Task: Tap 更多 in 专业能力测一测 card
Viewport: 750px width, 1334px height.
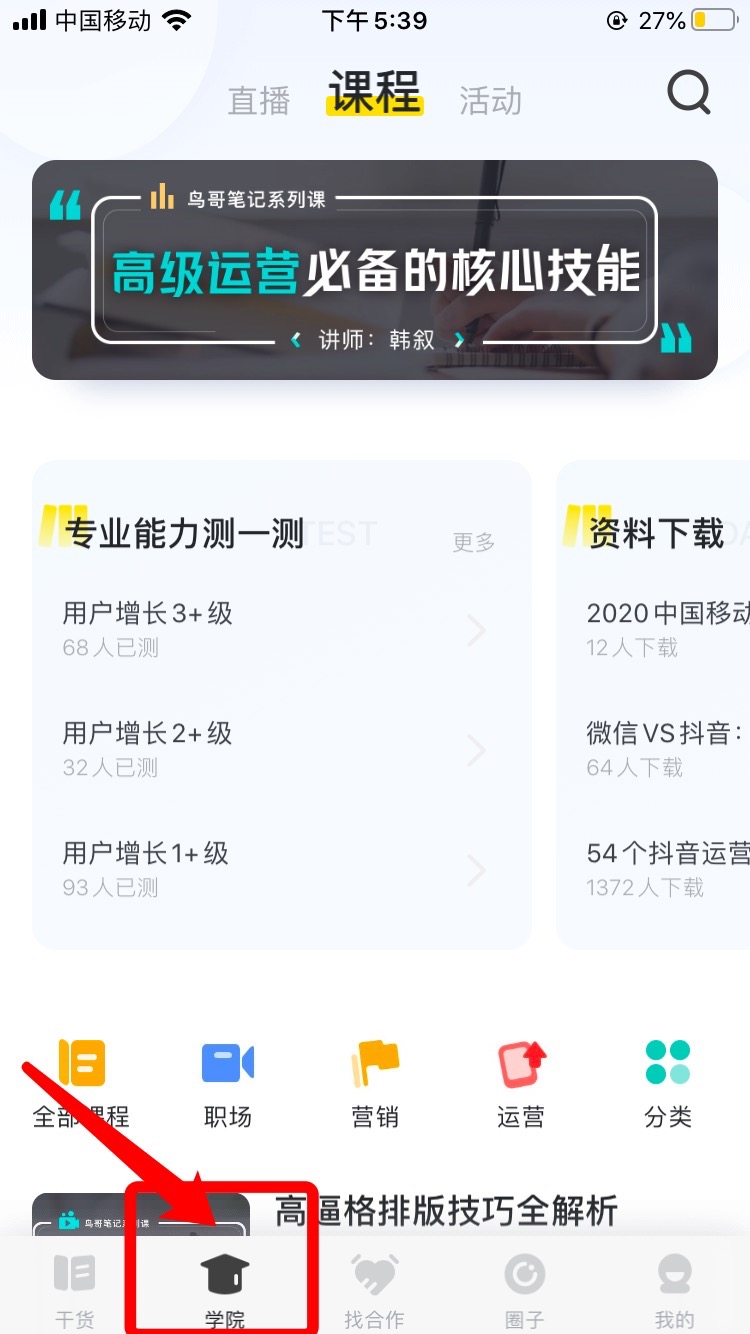Action: [474, 542]
